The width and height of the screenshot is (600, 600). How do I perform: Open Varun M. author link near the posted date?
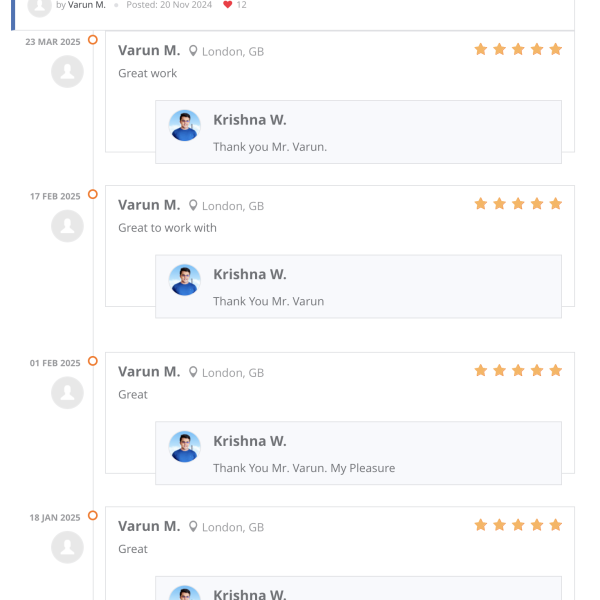point(87,5)
